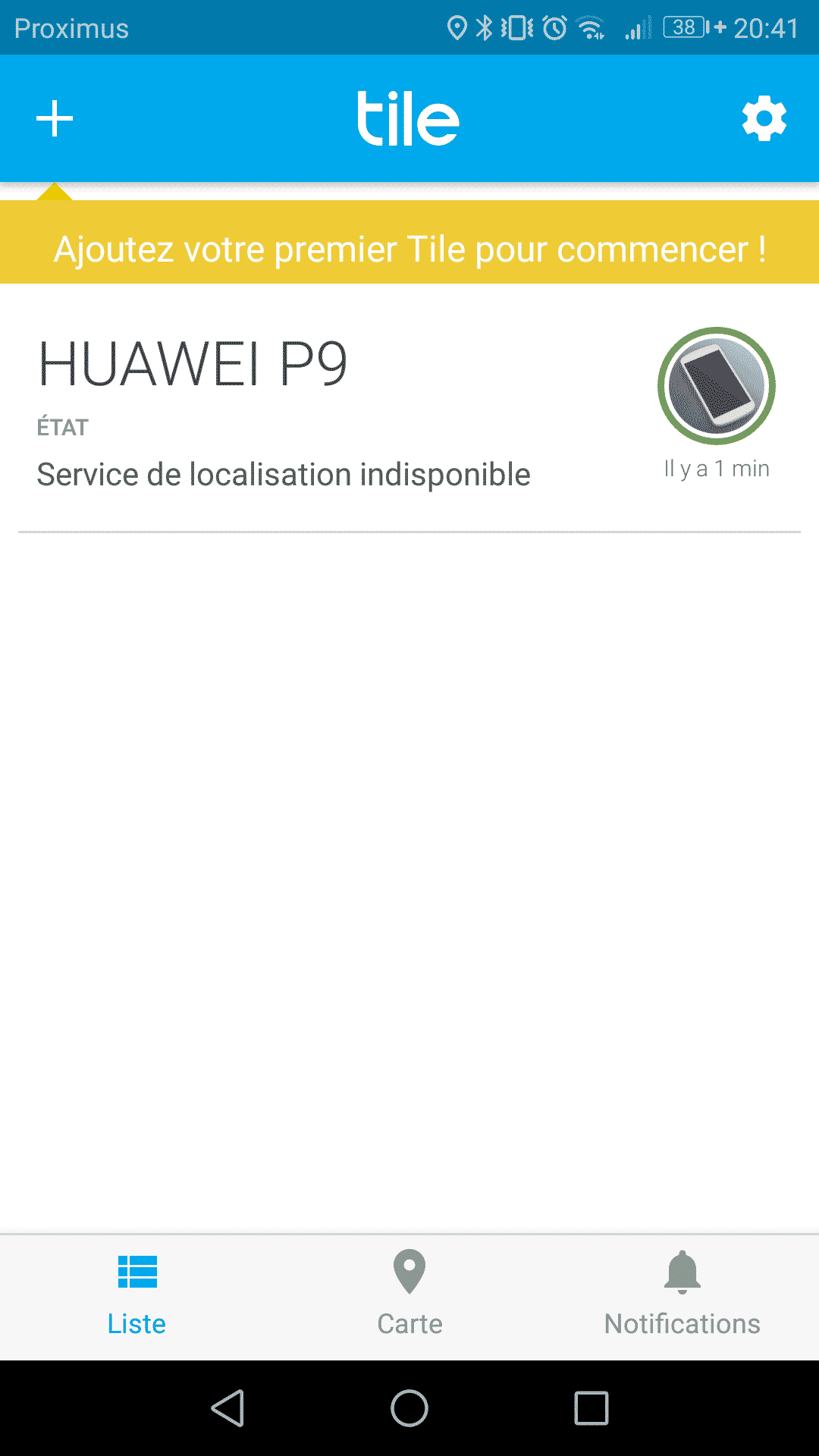Tap the yellow add-your-first-Tile banner

click(409, 243)
